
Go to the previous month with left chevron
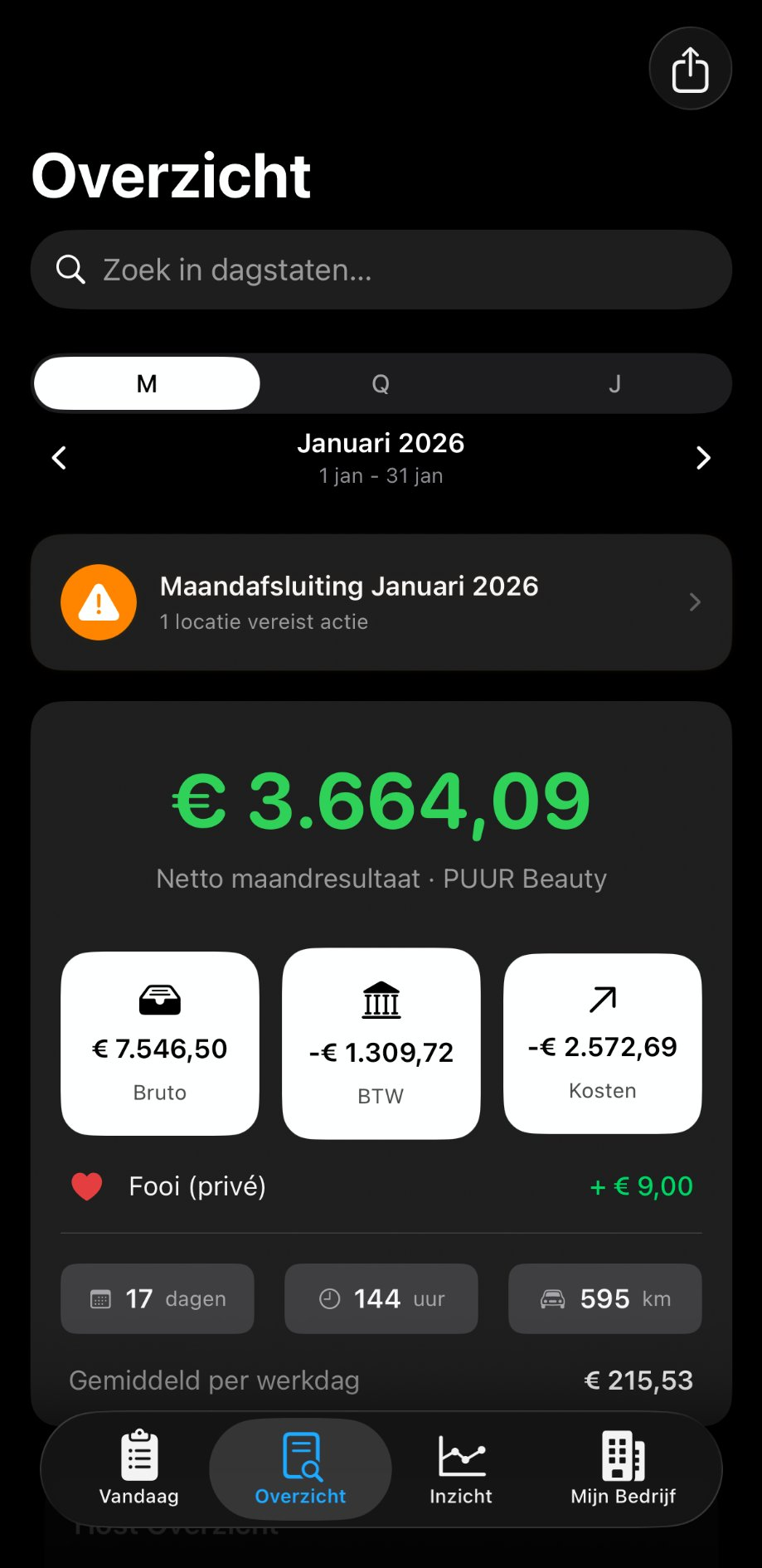pyautogui.click(x=58, y=457)
